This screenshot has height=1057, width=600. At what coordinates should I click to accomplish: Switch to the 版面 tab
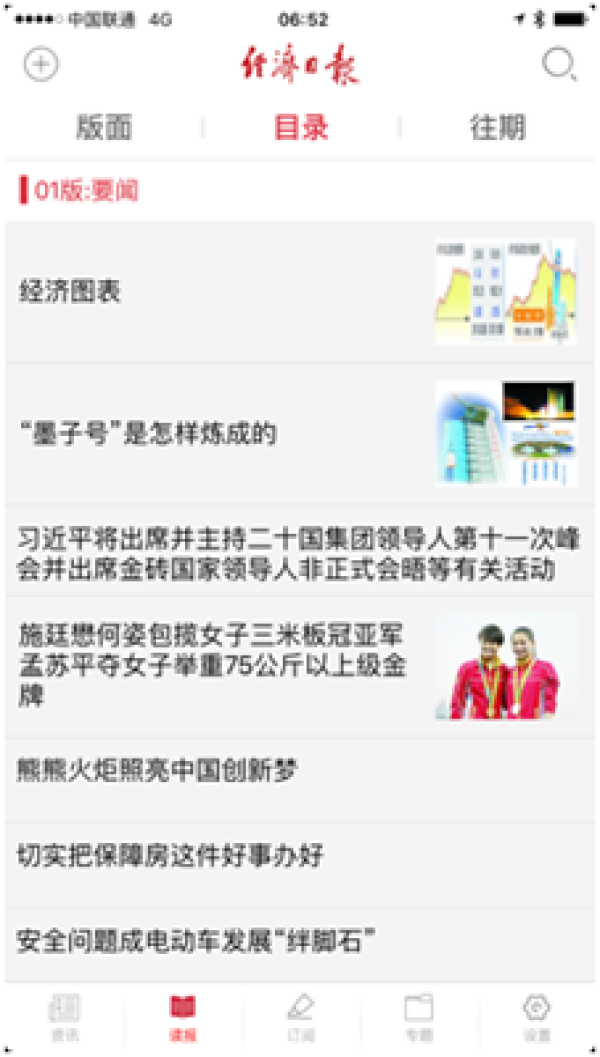[104, 127]
